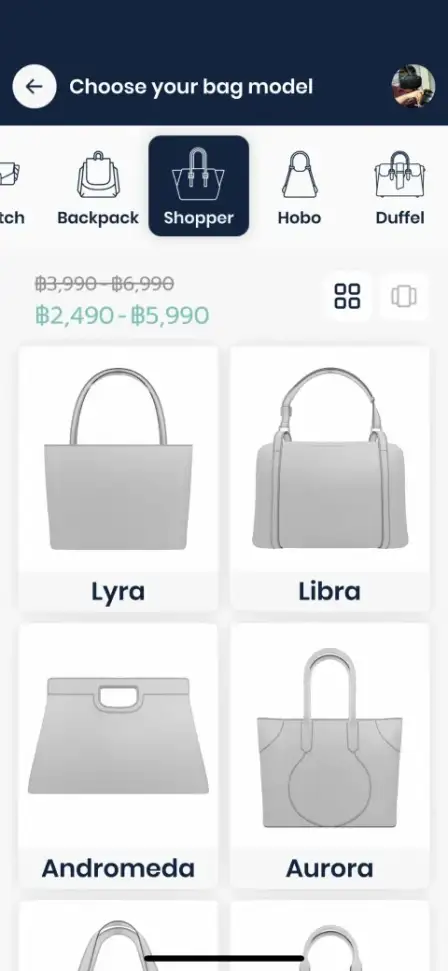Choose the Lyra bag model
The height and width of the screenshot is (971, 448).
tap(118, 479)
